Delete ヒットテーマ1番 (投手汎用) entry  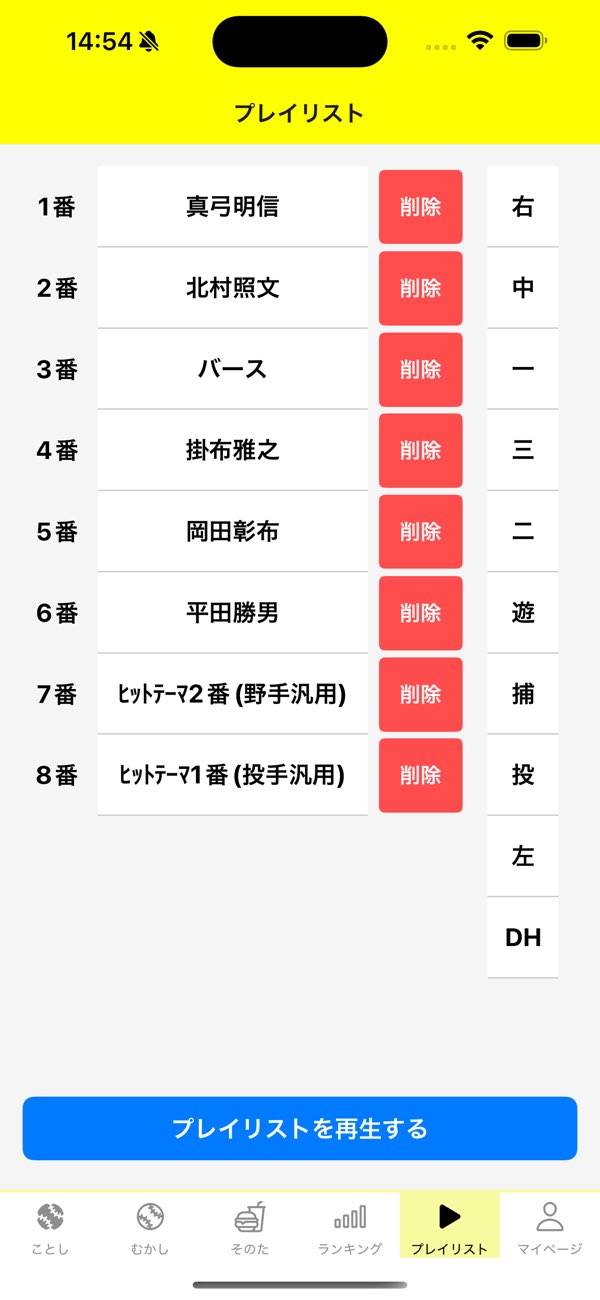click(420, 774)
